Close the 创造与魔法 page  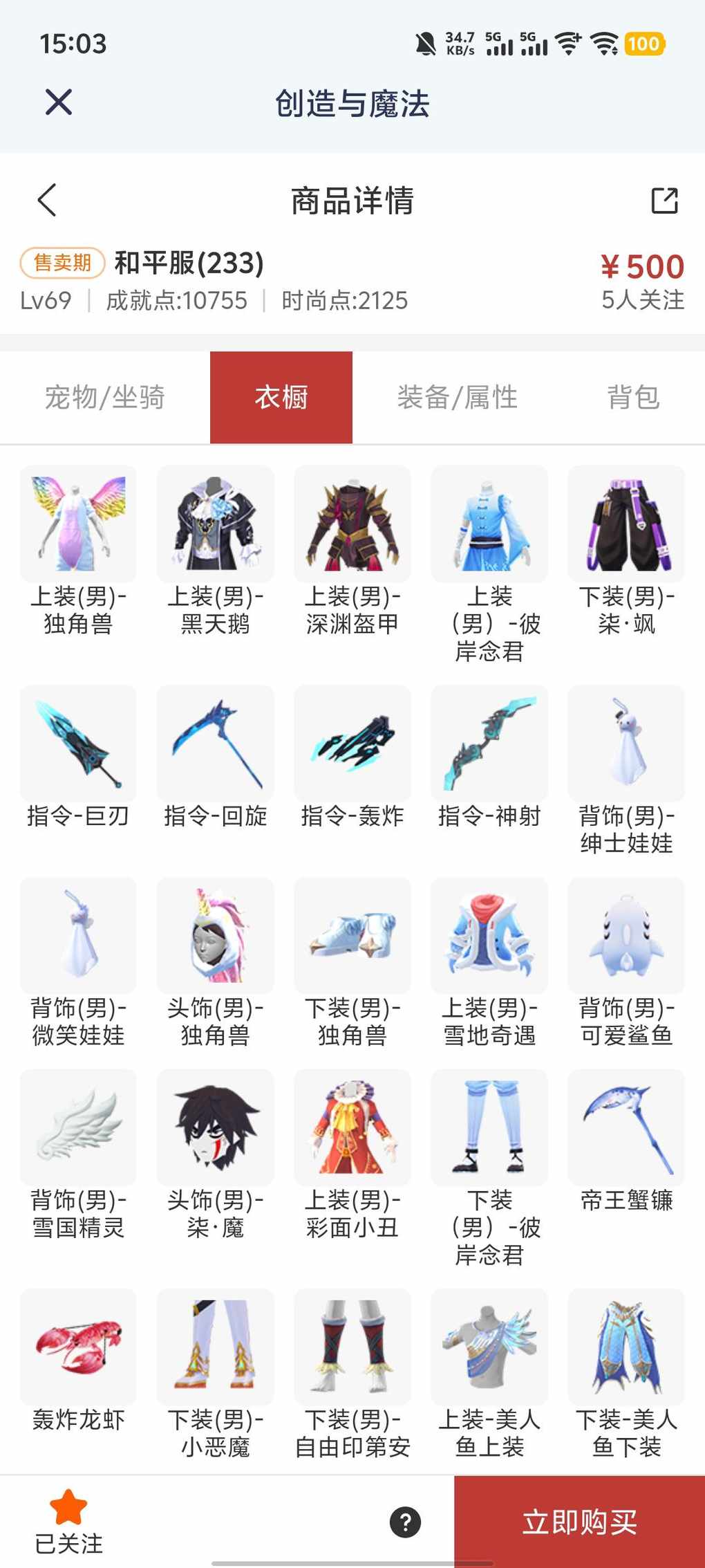[x=59, y=102]
